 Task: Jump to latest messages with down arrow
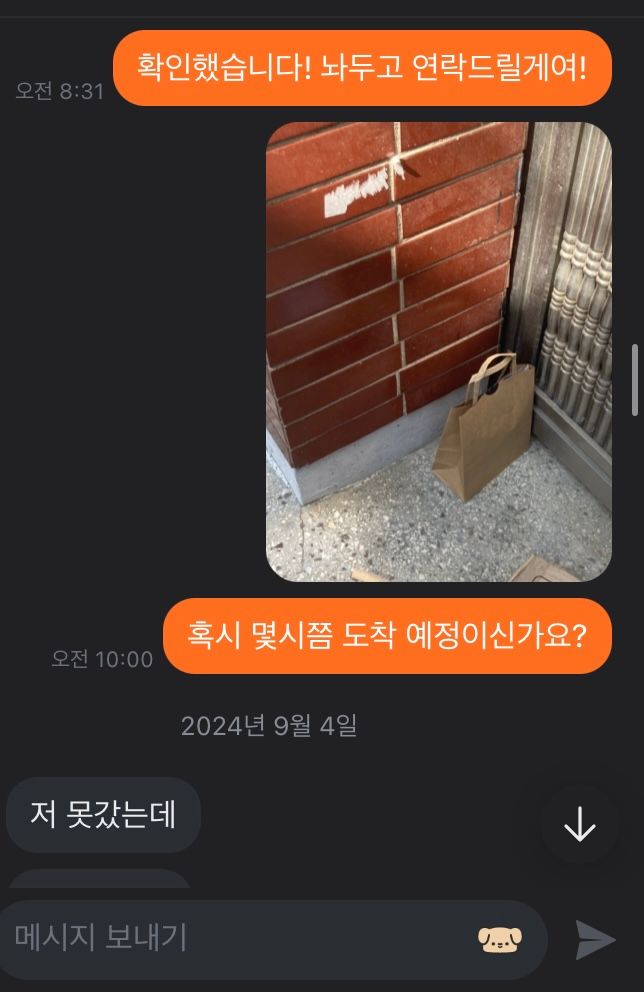579,825
